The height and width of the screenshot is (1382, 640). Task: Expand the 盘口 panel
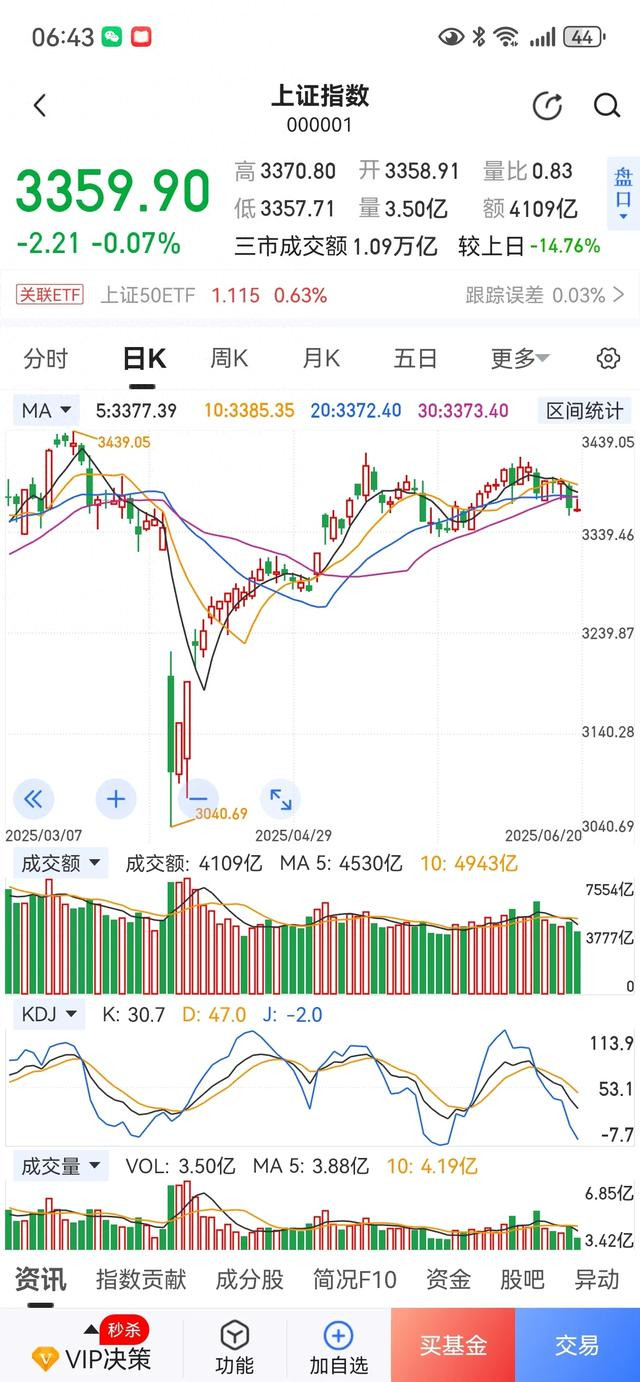(623, 193)
